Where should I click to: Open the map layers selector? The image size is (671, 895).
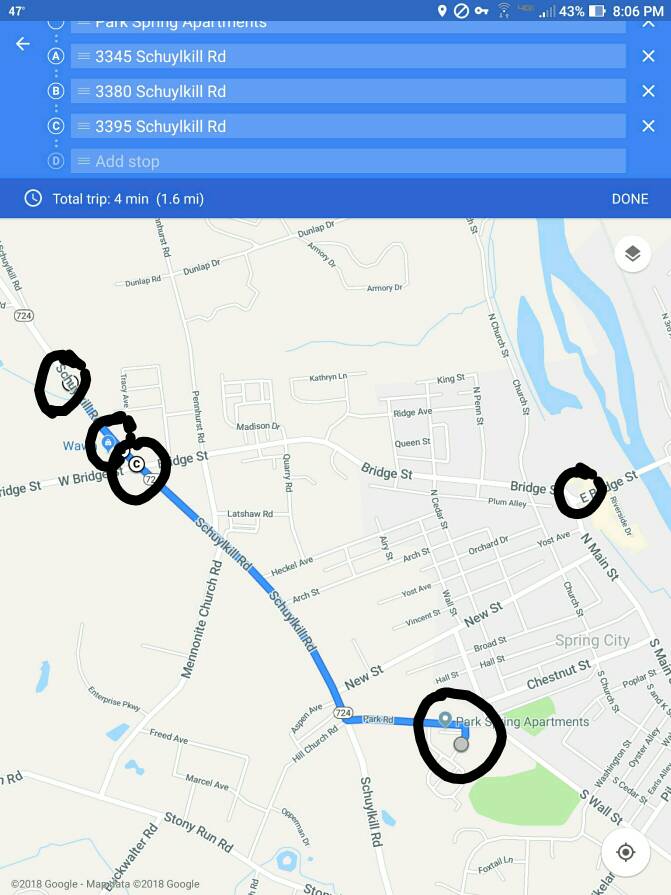[632, 254]
